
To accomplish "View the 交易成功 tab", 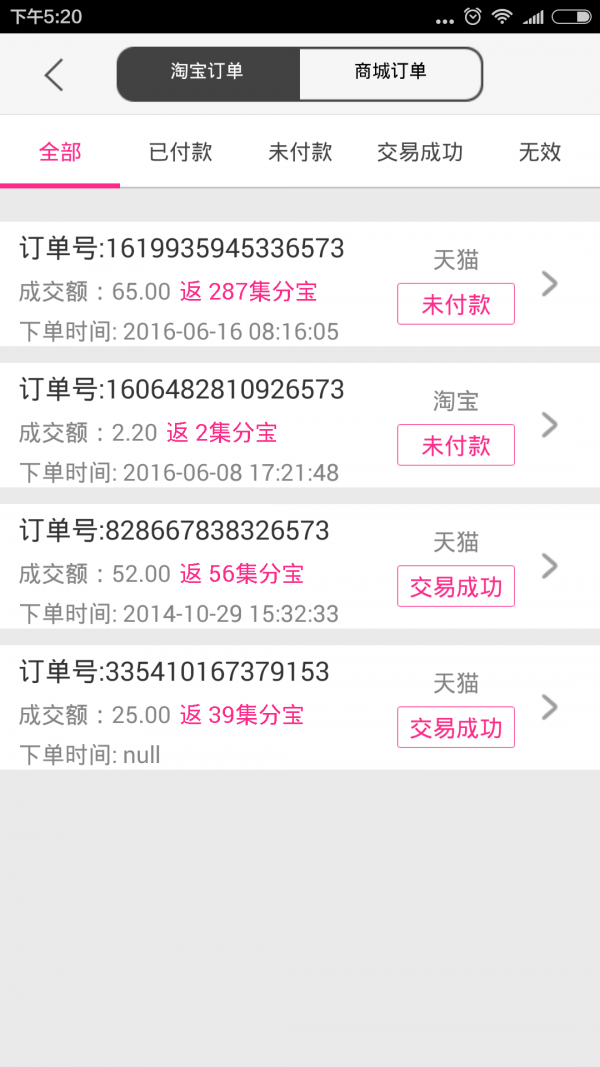I will click(x=420, y=153).
